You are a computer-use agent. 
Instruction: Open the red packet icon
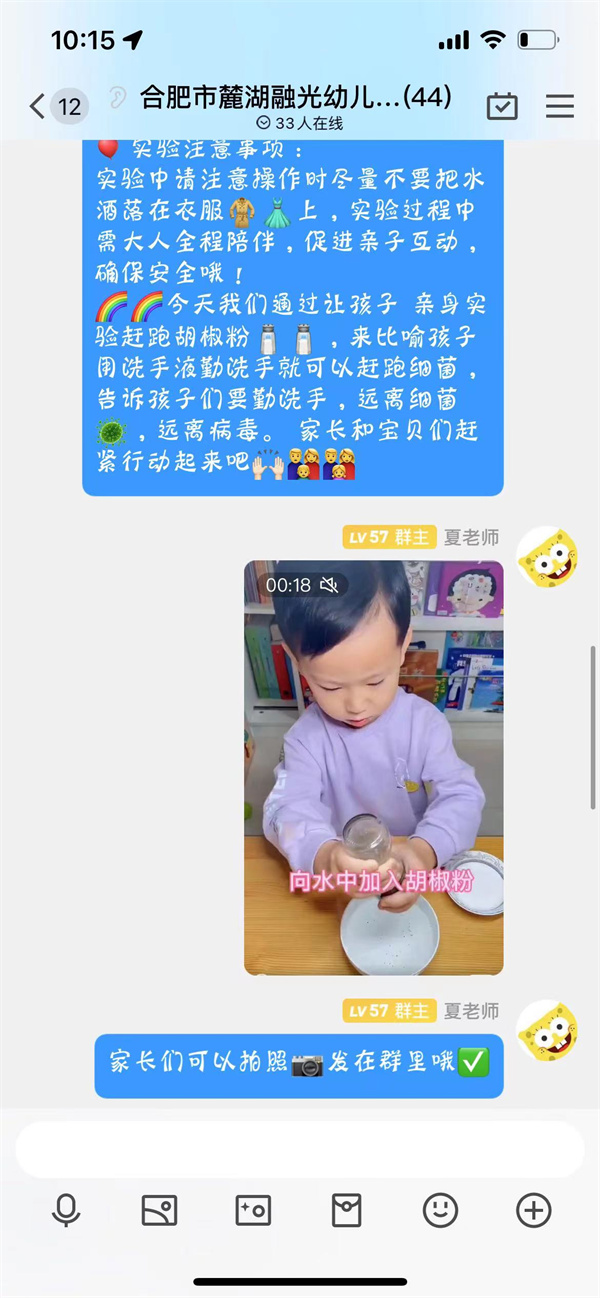[346, 1211]
